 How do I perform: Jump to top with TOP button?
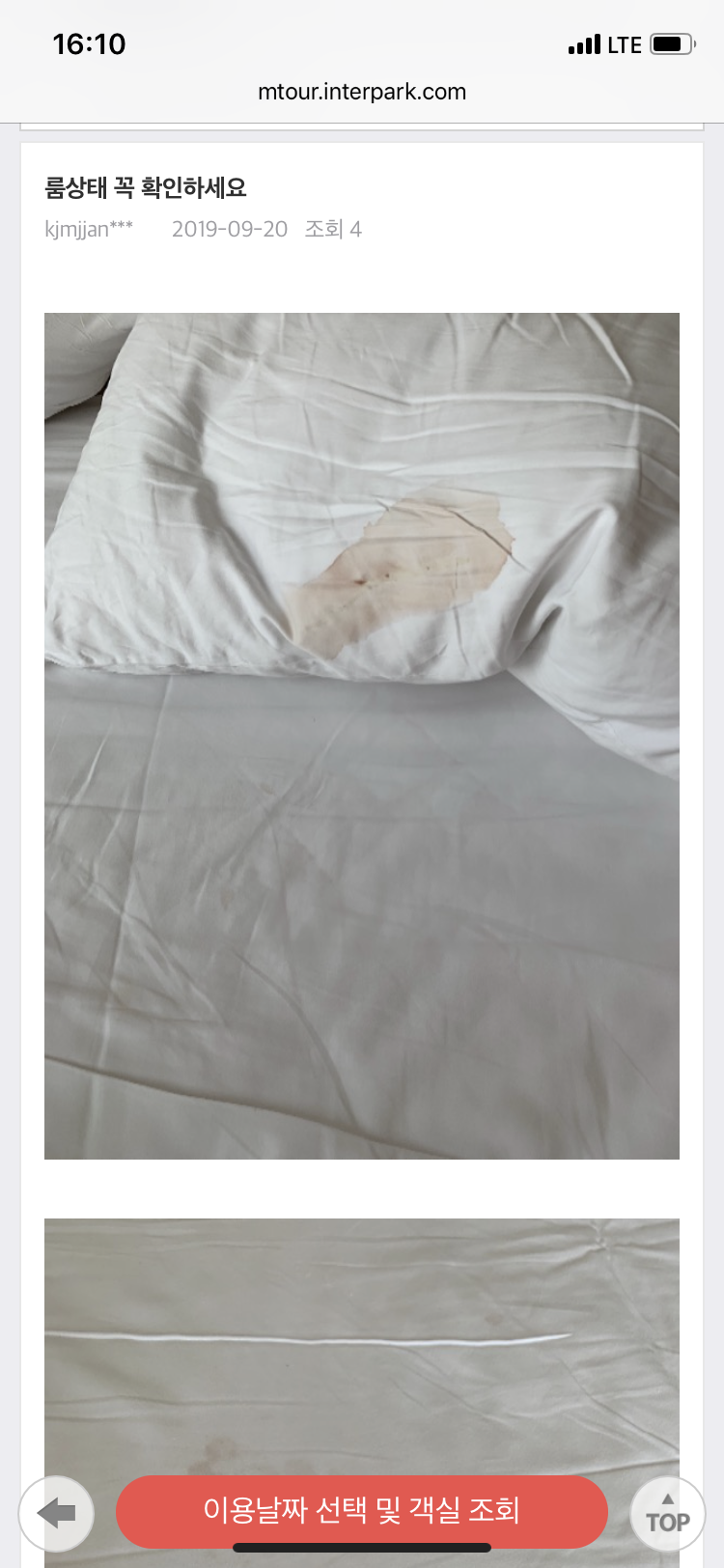(667, 1513)
